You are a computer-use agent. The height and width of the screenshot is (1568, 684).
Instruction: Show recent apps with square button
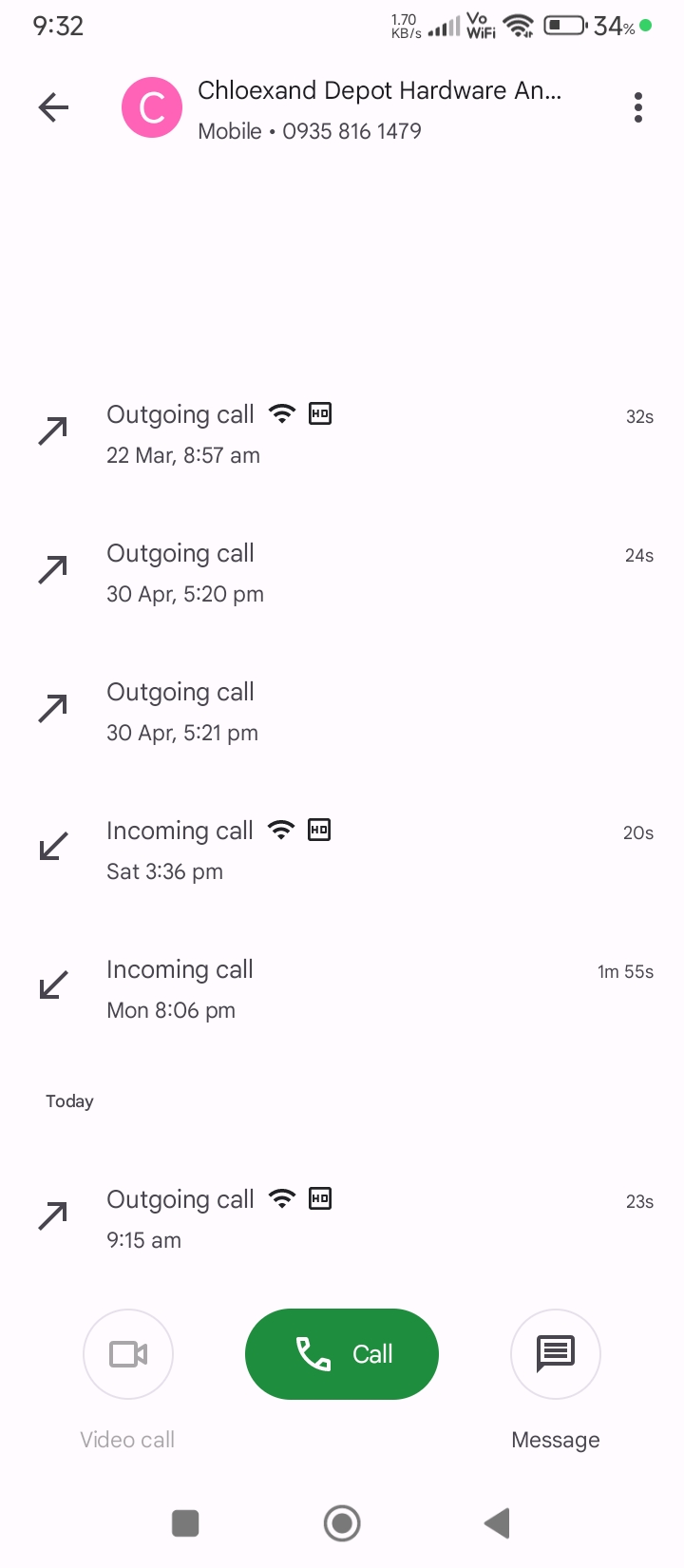pyautogui.click(x=185, y=1523)
